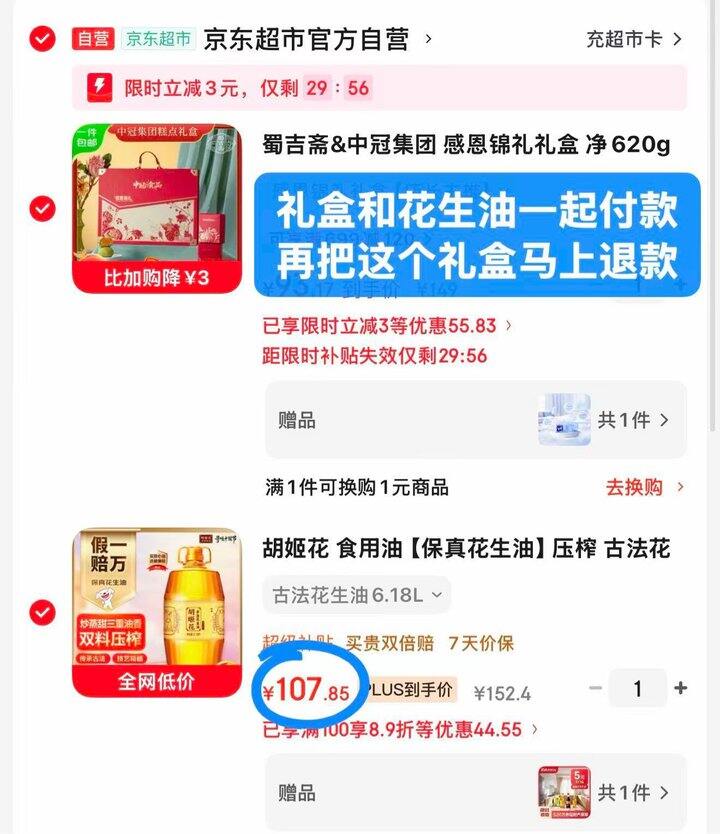View 已享限时立减3等优惠55.83 discount details

[387, 326]
